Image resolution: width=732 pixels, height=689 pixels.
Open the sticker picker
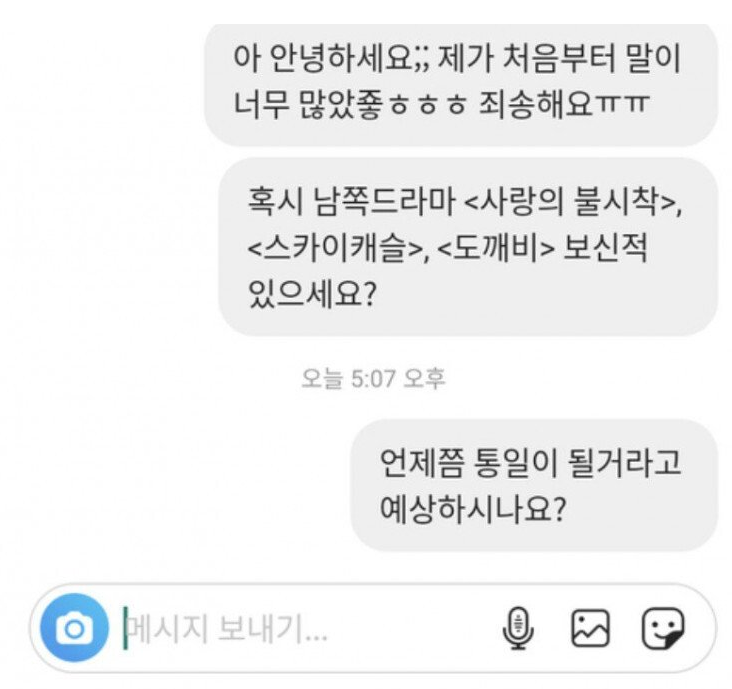point(662,628)
